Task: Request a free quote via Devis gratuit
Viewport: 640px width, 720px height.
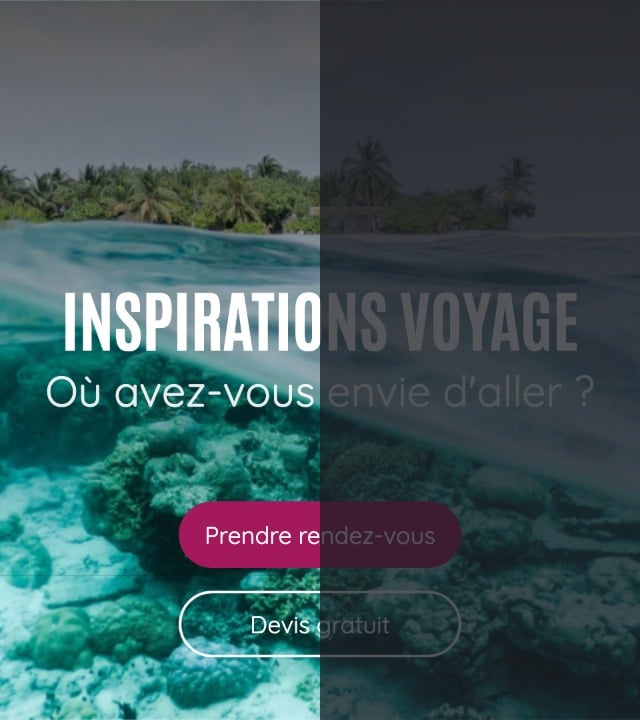Action: 320,625
